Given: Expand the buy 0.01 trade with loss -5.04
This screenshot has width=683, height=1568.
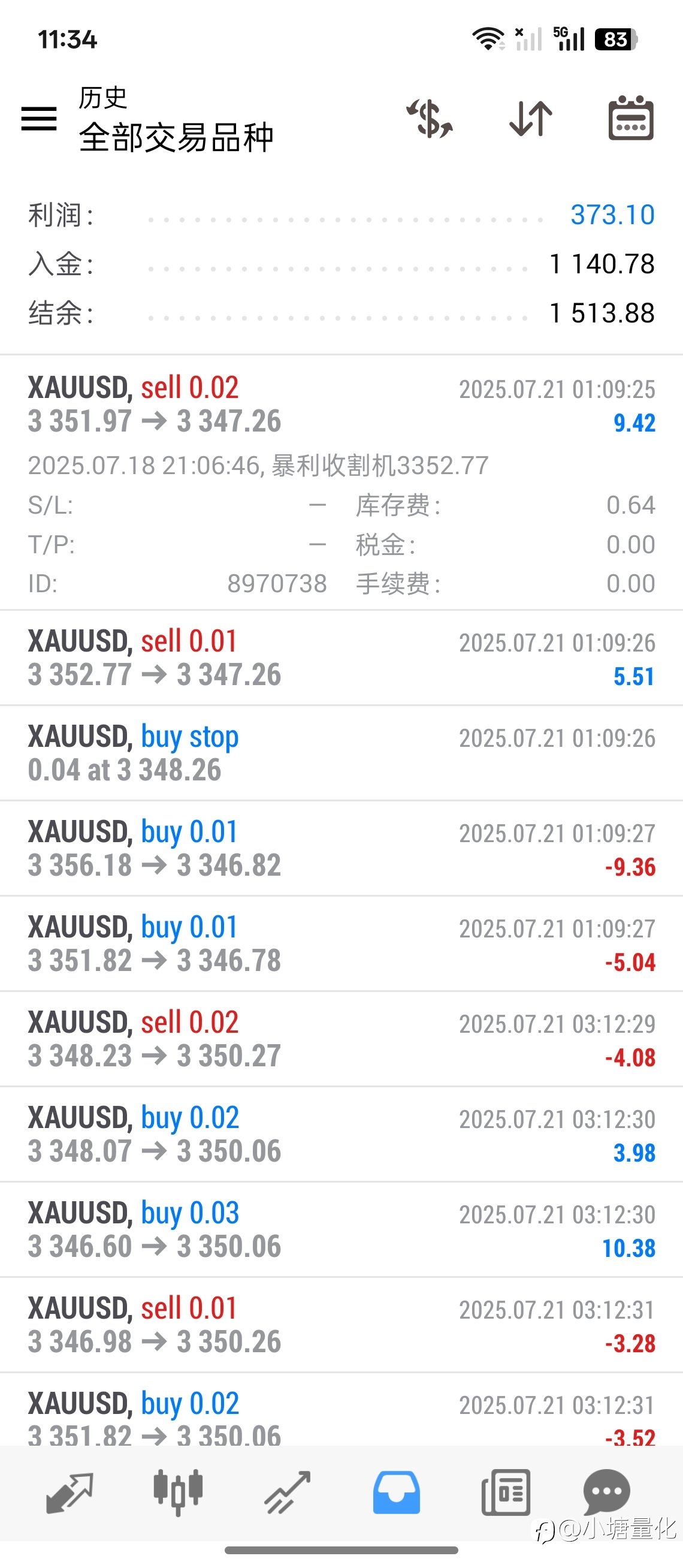Looking at the screenshot, I should (x=341, y=944).
